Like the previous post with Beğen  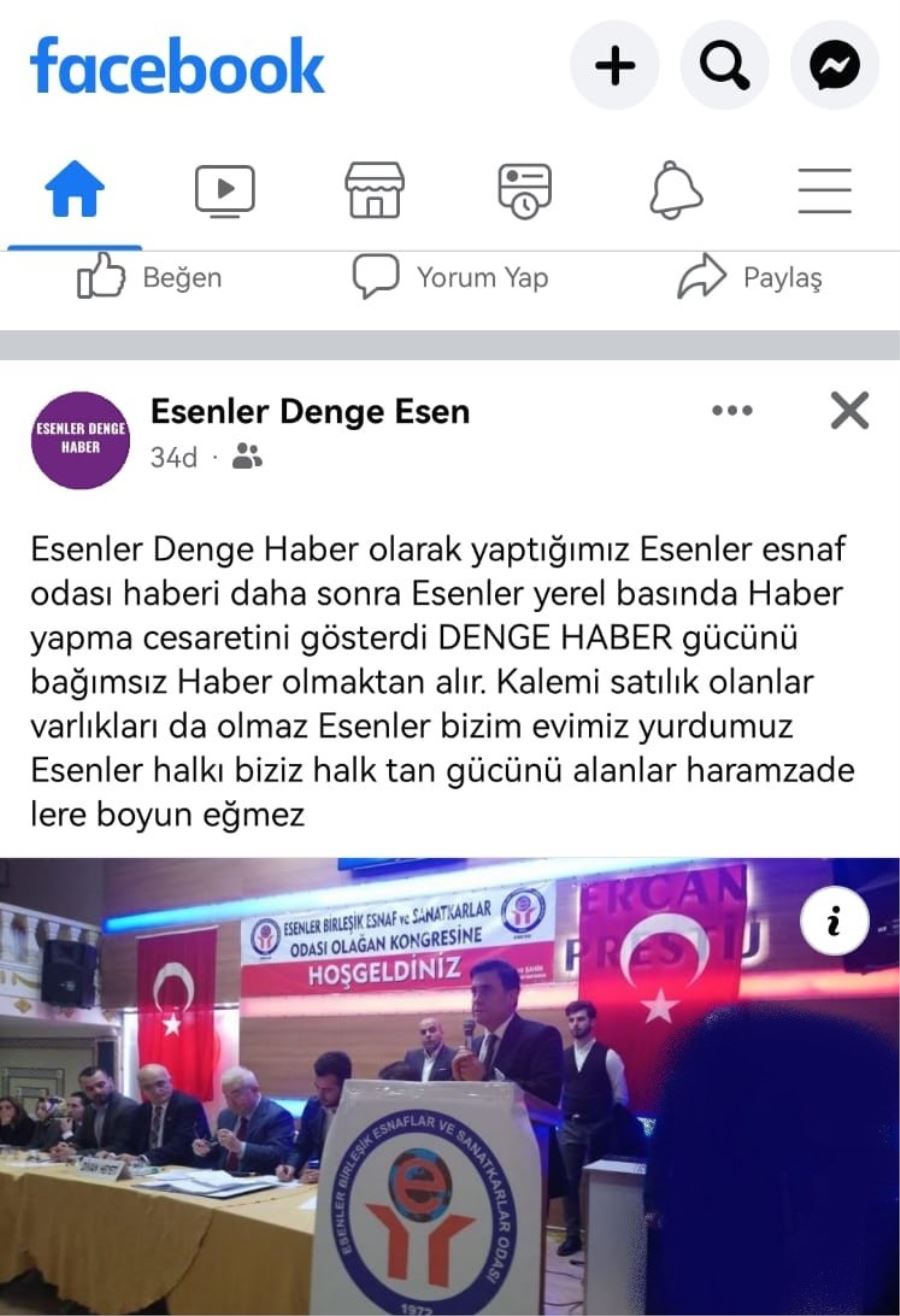pos(150,277)
